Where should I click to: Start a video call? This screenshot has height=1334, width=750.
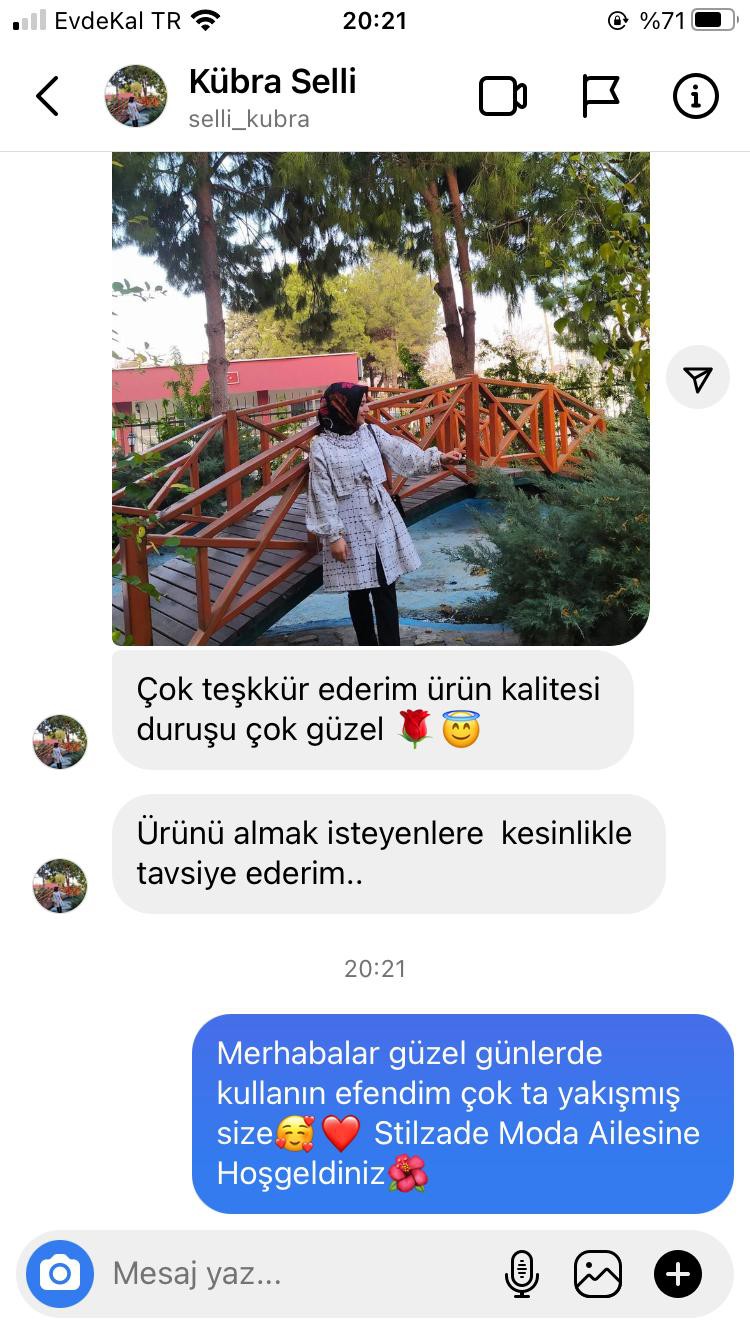tap(502, 97)
